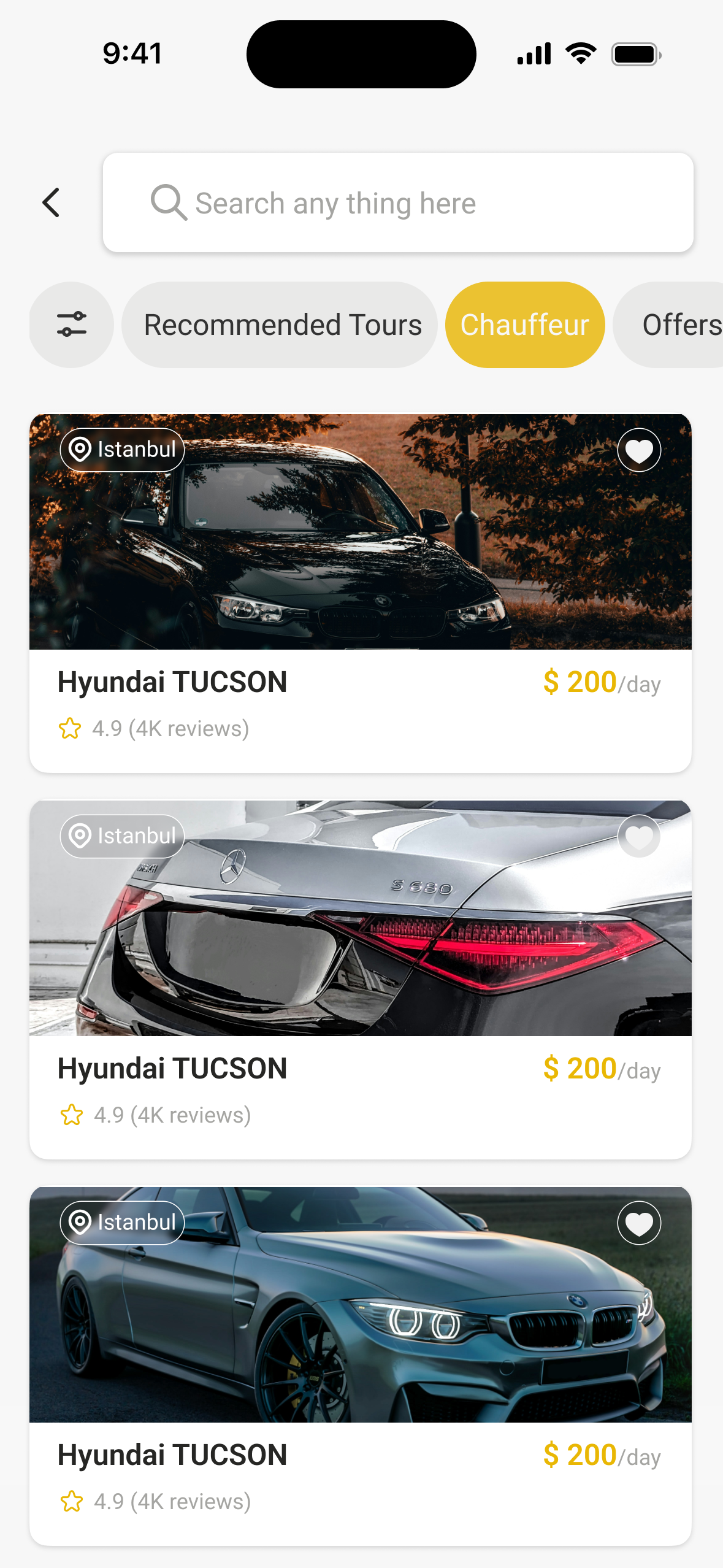Switch to the Chauffeur chip
Image resolution: width=723 pixels, height=1568 pixels.
[x=525, y=325]
